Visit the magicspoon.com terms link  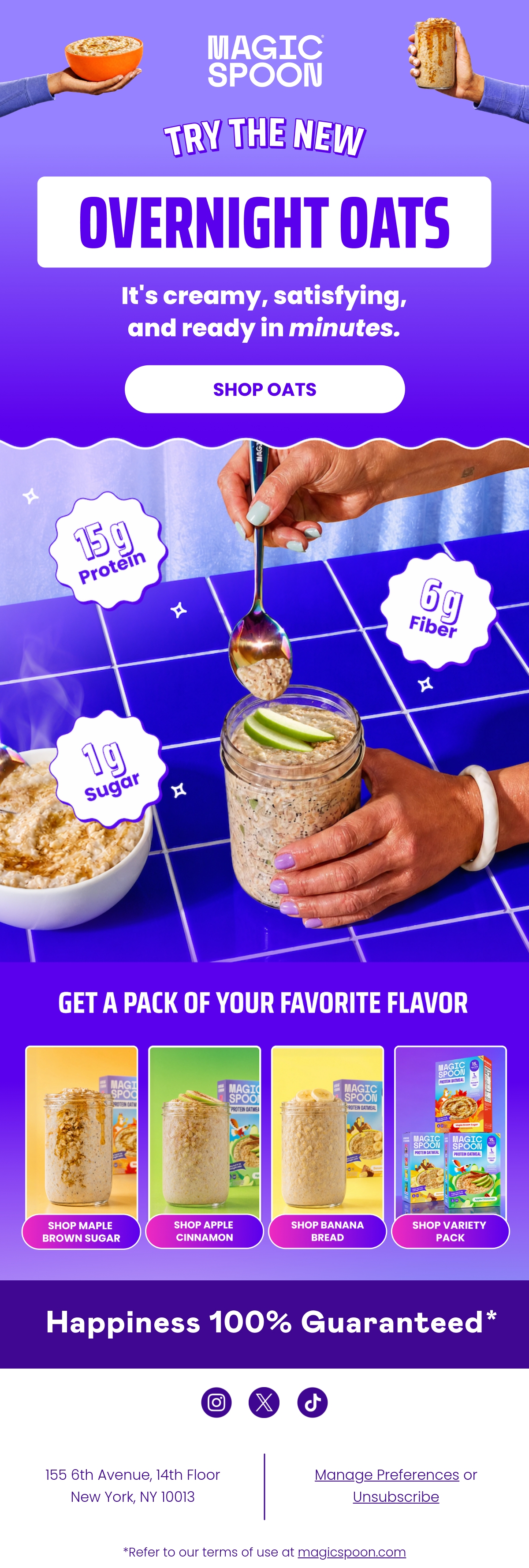(351, 1552)
